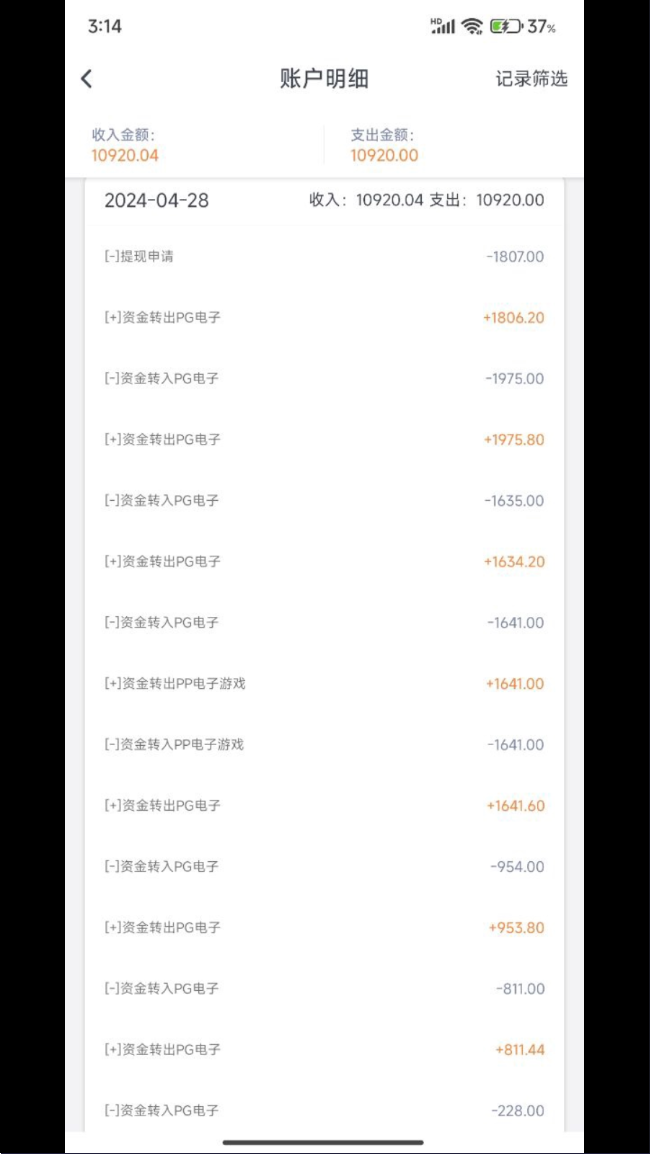Go back from the 账户明细 page
The height and width of the screenshot is (1154, 650).
pos(87,79)
